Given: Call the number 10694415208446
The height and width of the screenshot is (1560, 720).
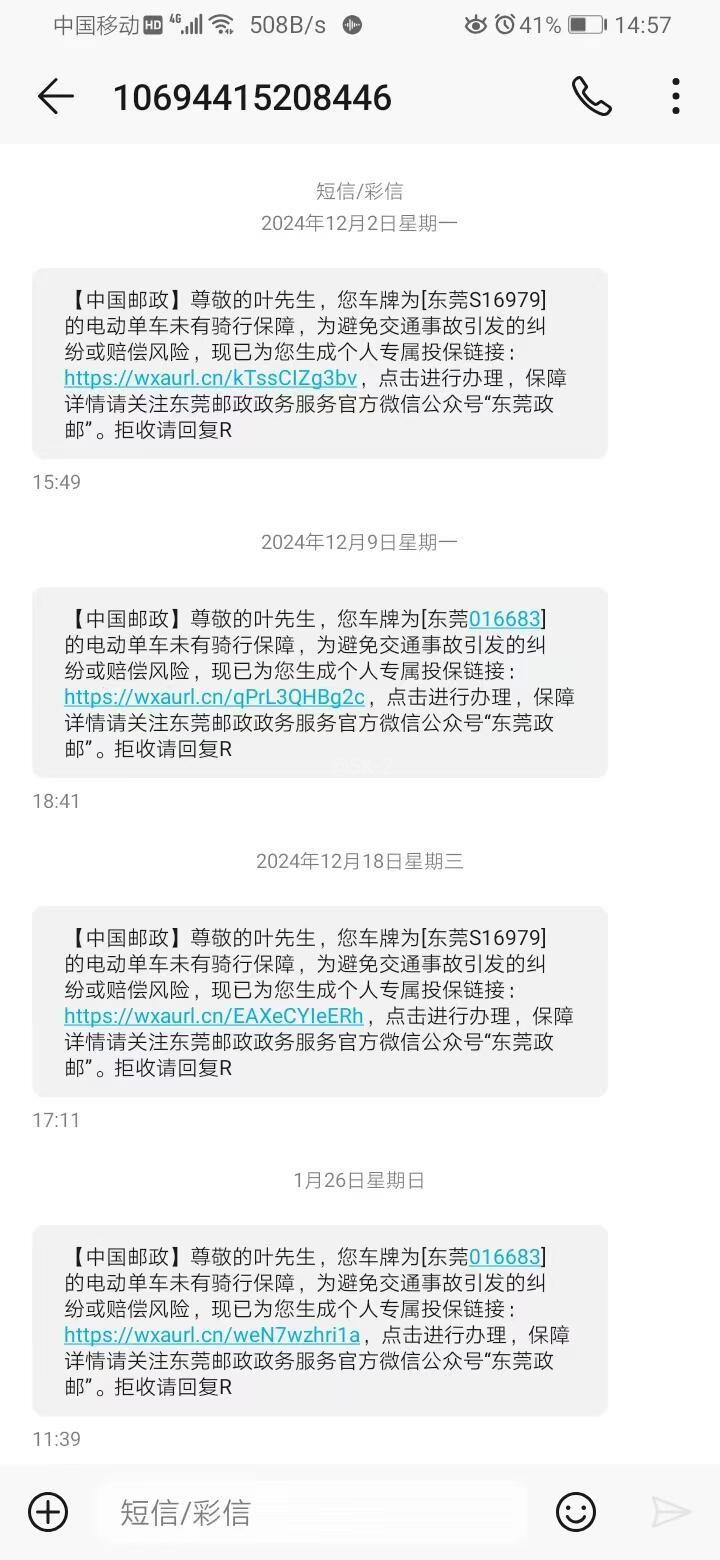Looking at the screenshot, I should click(x=591, y=97).
